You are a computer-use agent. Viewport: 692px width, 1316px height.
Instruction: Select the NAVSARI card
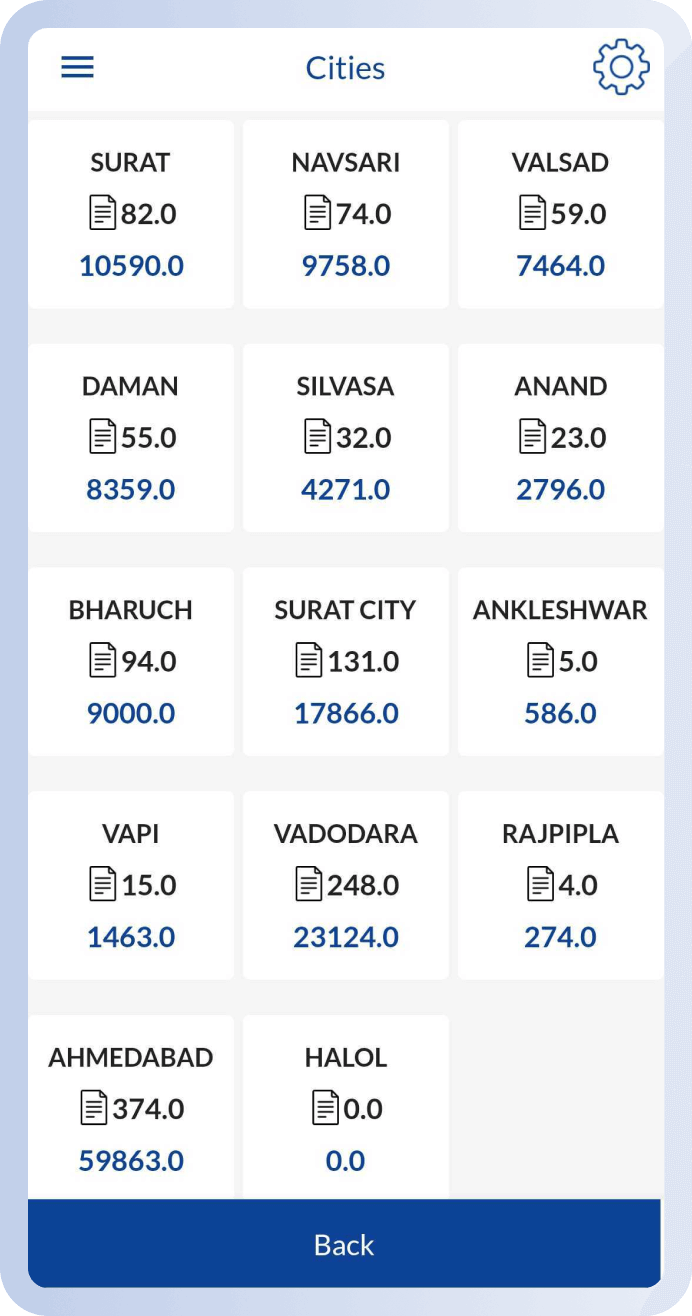tap(346, 214)
